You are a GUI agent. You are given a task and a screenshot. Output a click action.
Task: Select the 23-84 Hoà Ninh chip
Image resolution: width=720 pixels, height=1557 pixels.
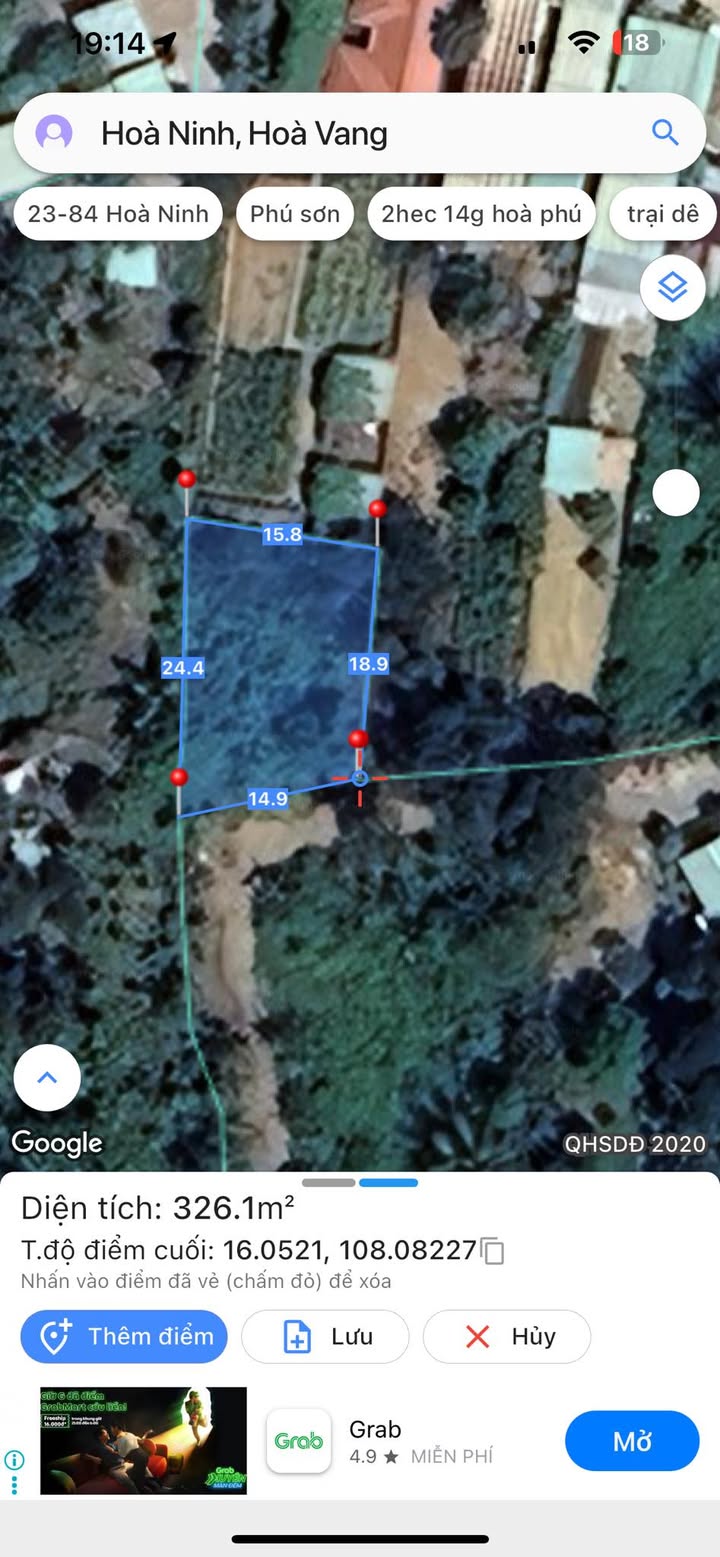[118, 214]
